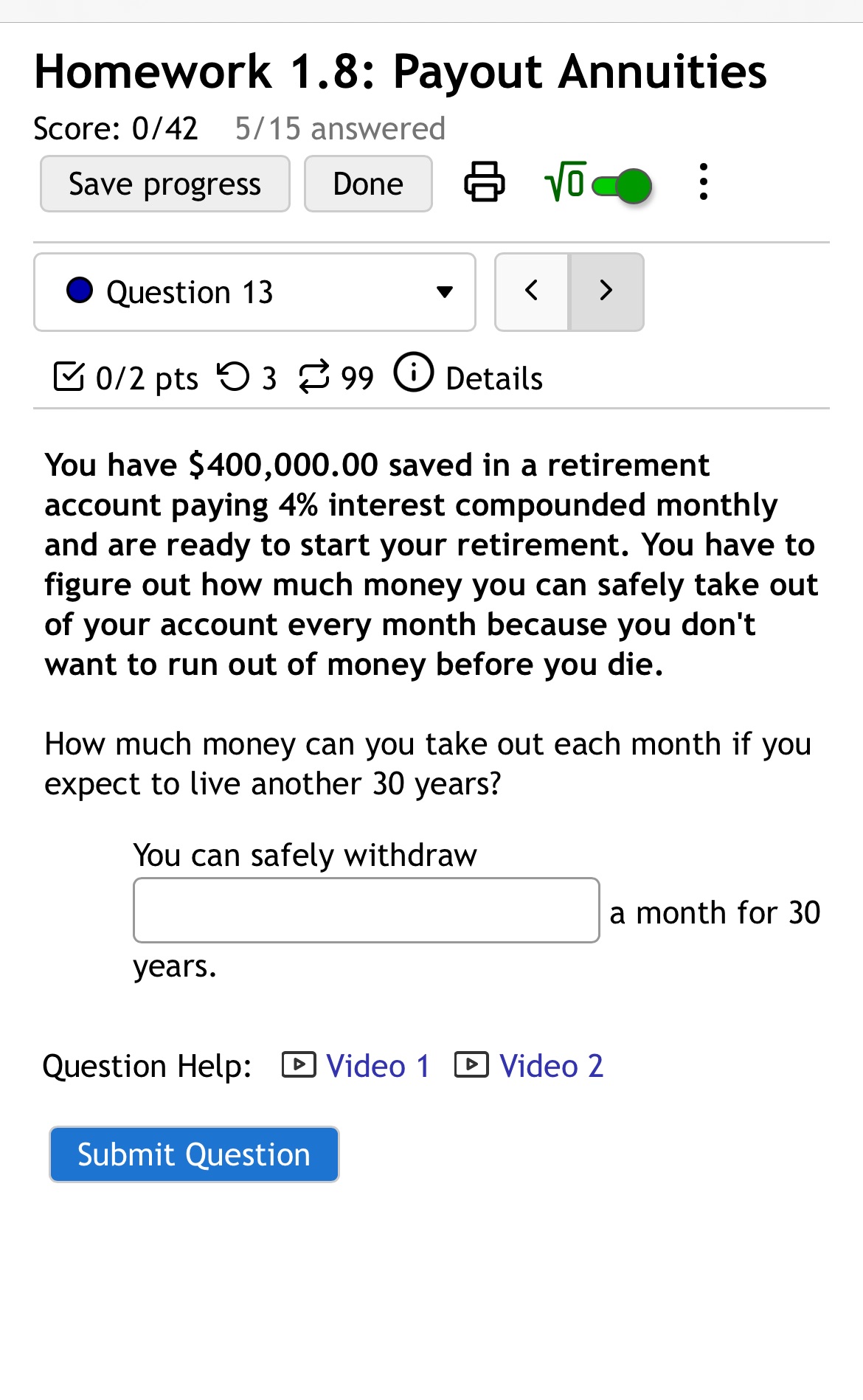The width and height of the screenshot is (863, 1400).
Task: Click the Done button
Action: tap(367, 184)
